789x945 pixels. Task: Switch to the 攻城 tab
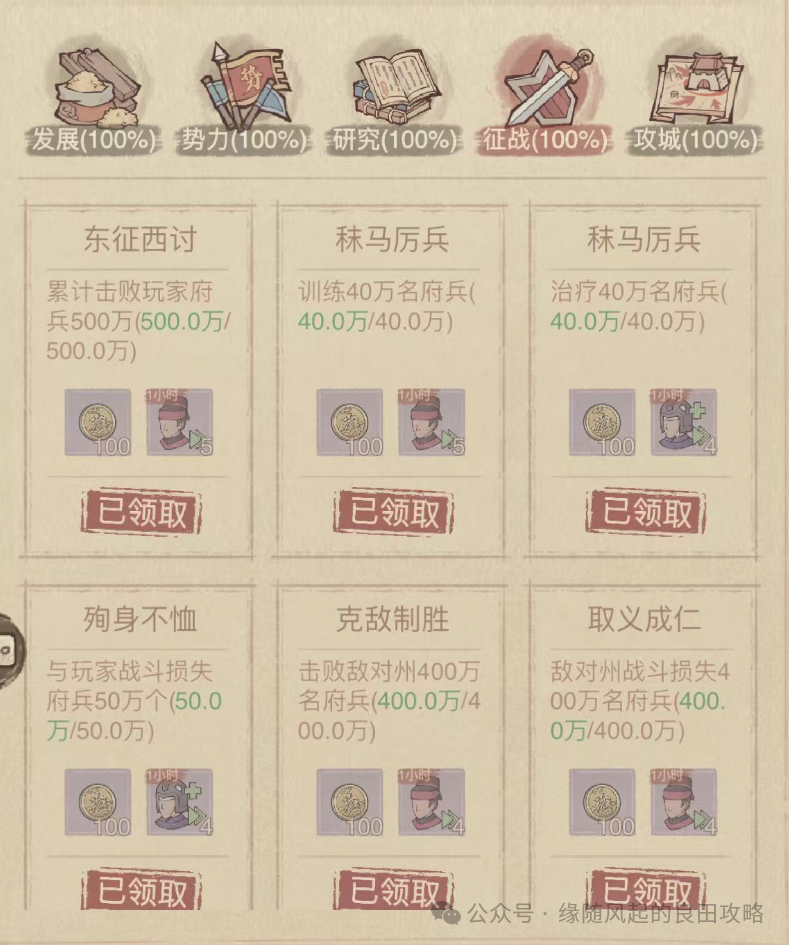[694, 100]
